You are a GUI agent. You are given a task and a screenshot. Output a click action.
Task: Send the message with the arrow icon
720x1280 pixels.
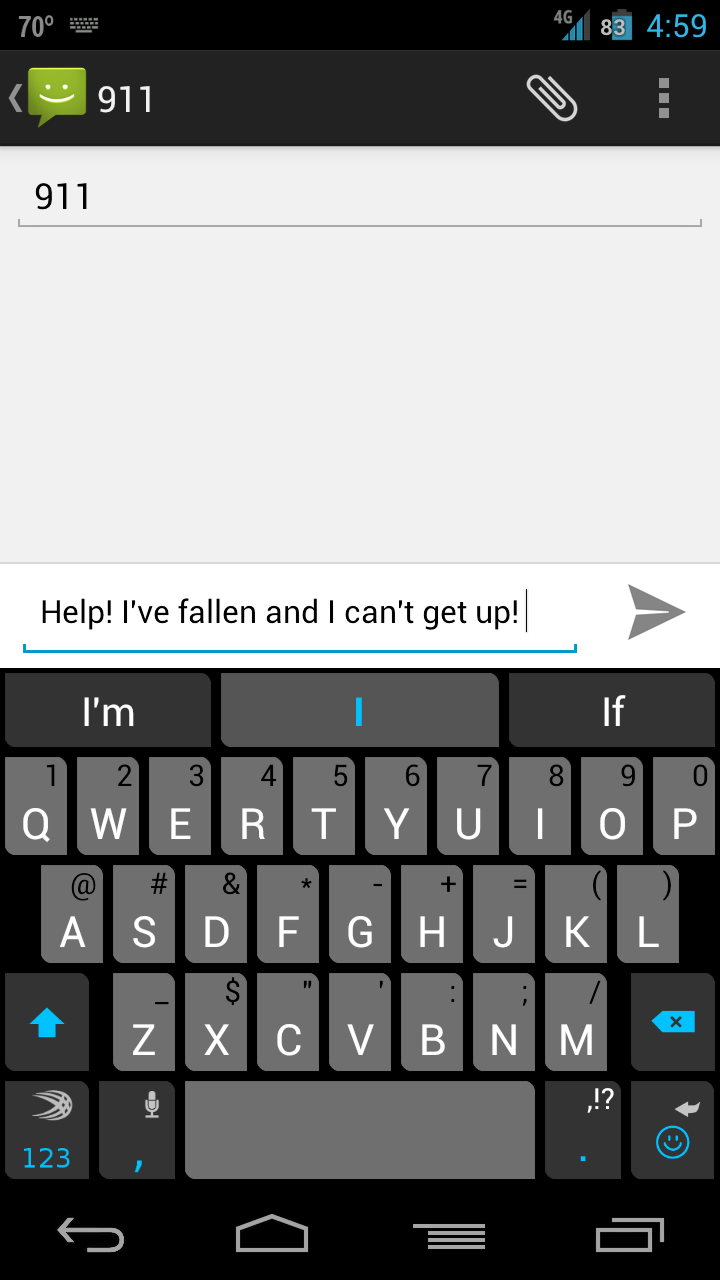(x=655, y=612)
